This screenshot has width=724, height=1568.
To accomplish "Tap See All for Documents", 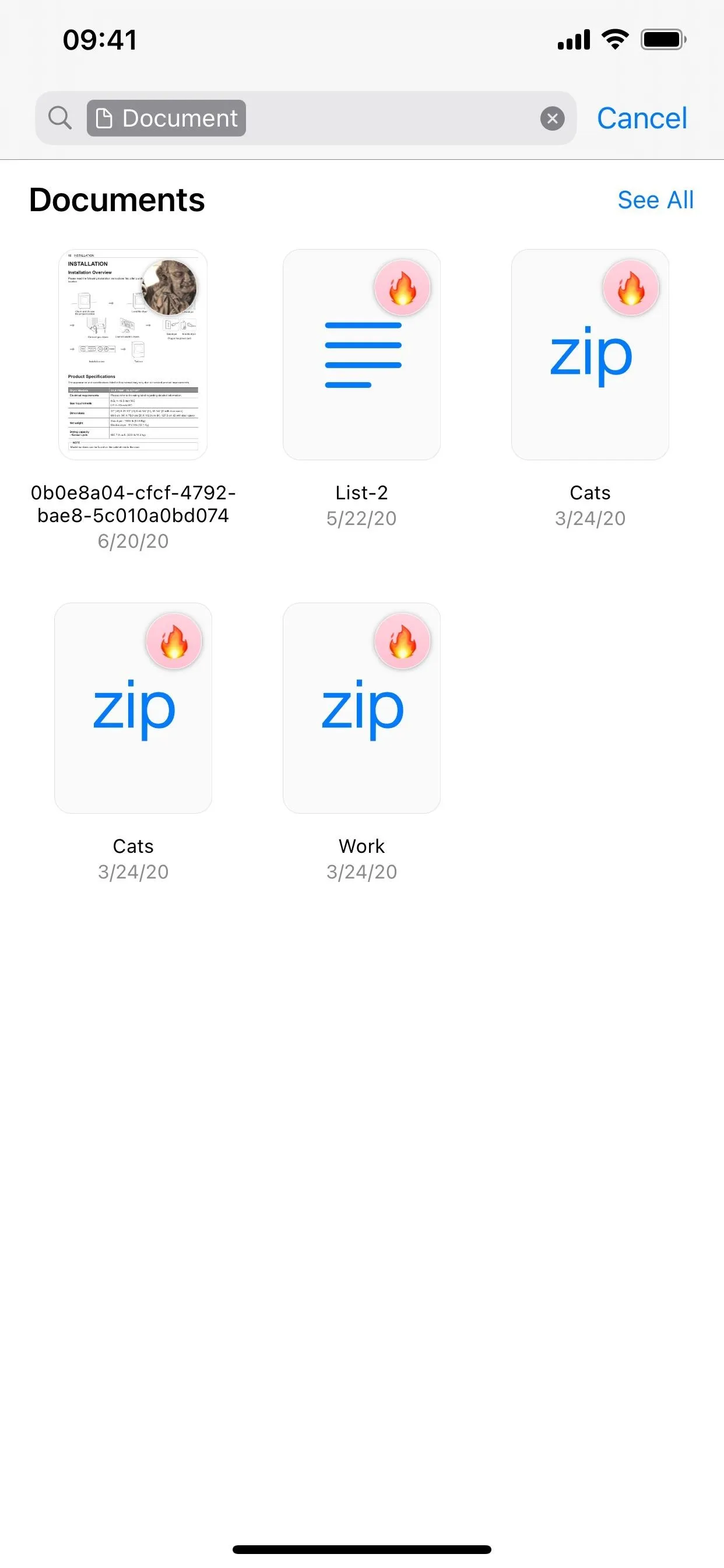I will pos(655,199).
